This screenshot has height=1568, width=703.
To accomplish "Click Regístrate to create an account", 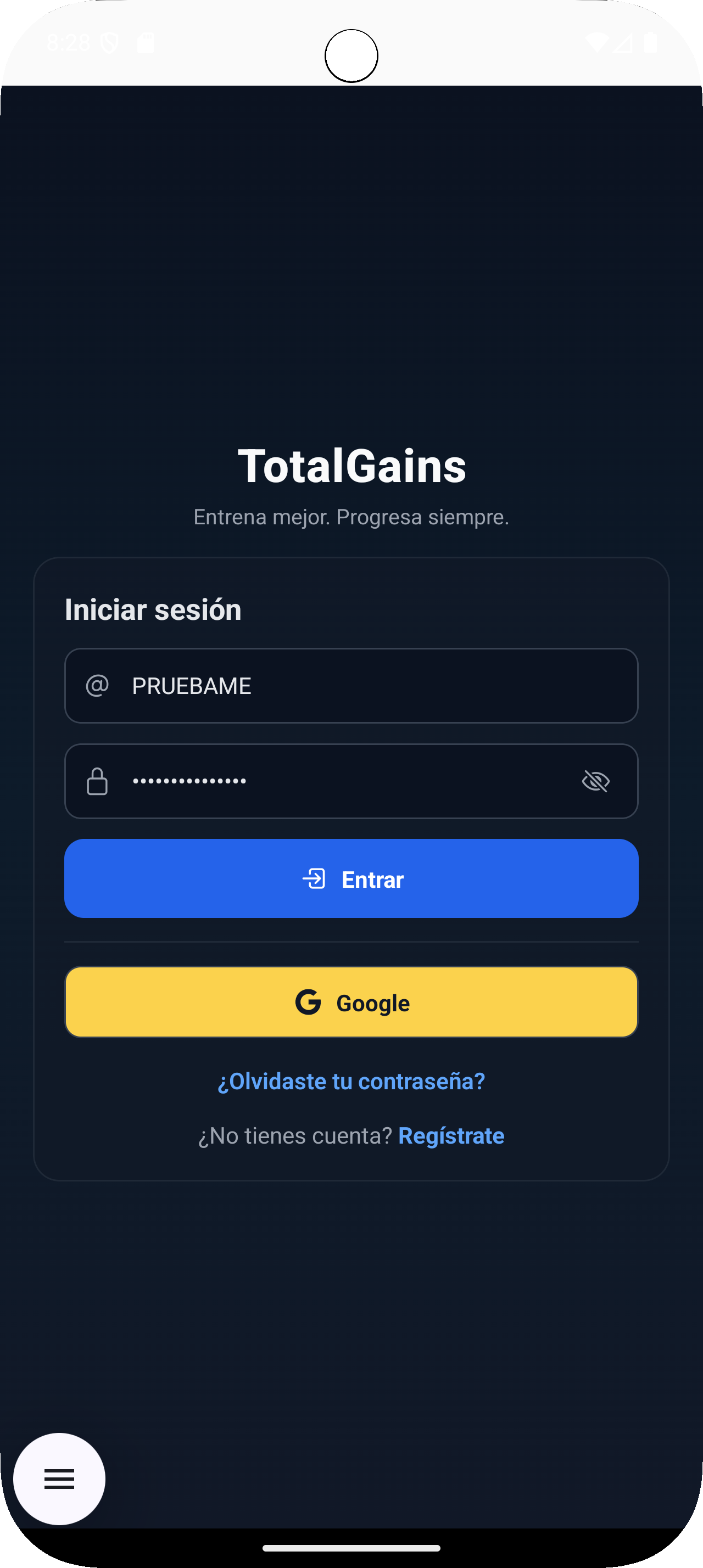I will tap(451, 1136).
